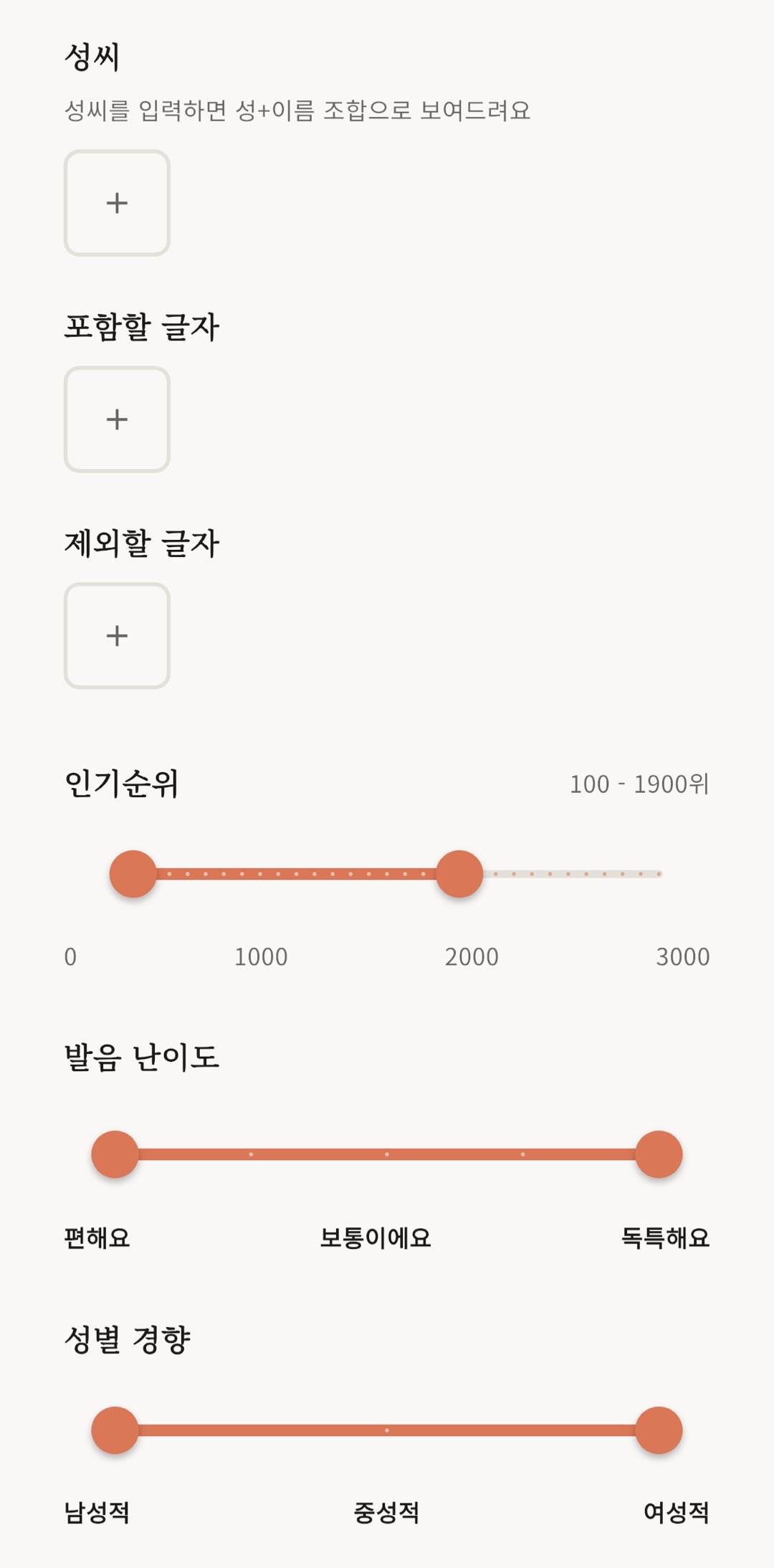This screenshot has height=1568, width=774.
Task: Click the "+" button to add a surname
Action: coord(117,204)
